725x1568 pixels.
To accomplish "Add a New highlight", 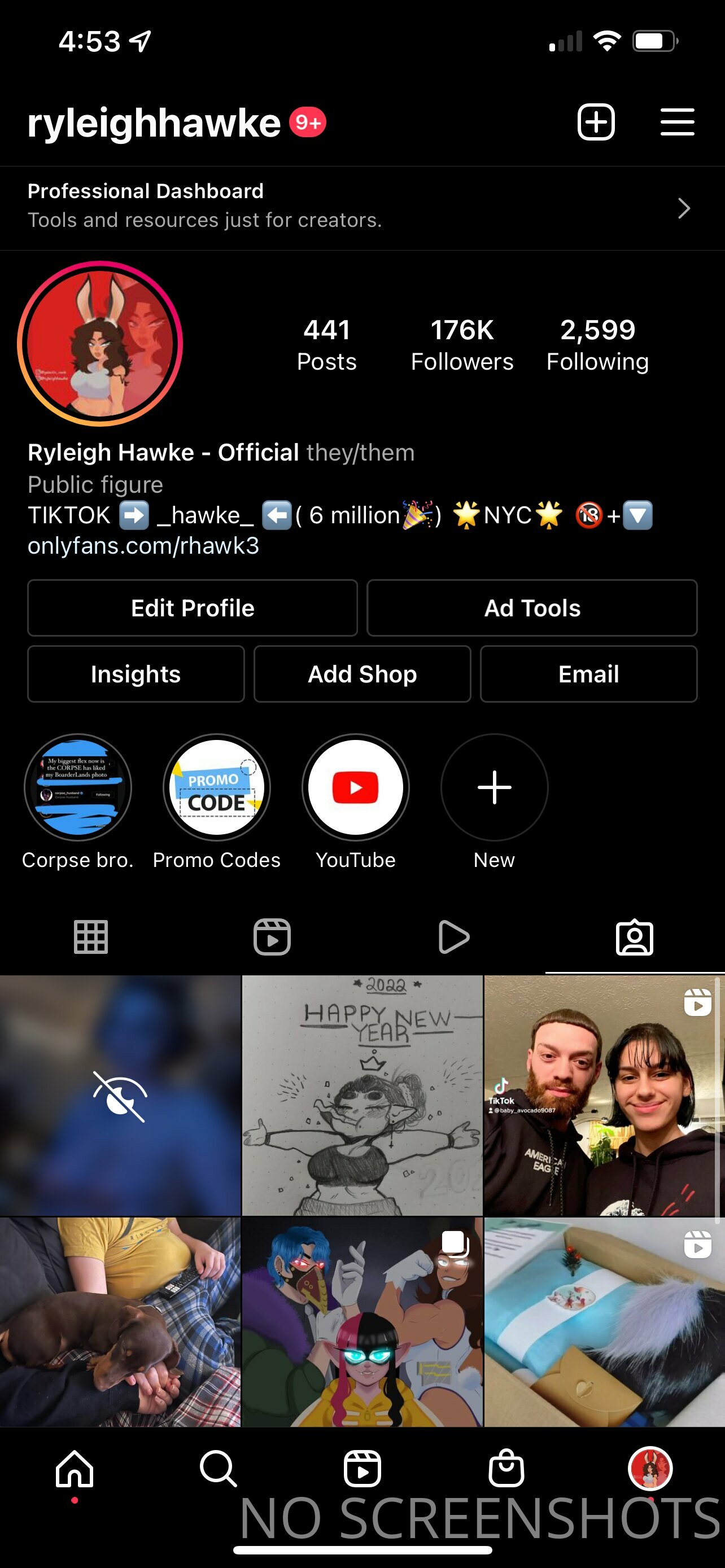I will pos(494,787).
